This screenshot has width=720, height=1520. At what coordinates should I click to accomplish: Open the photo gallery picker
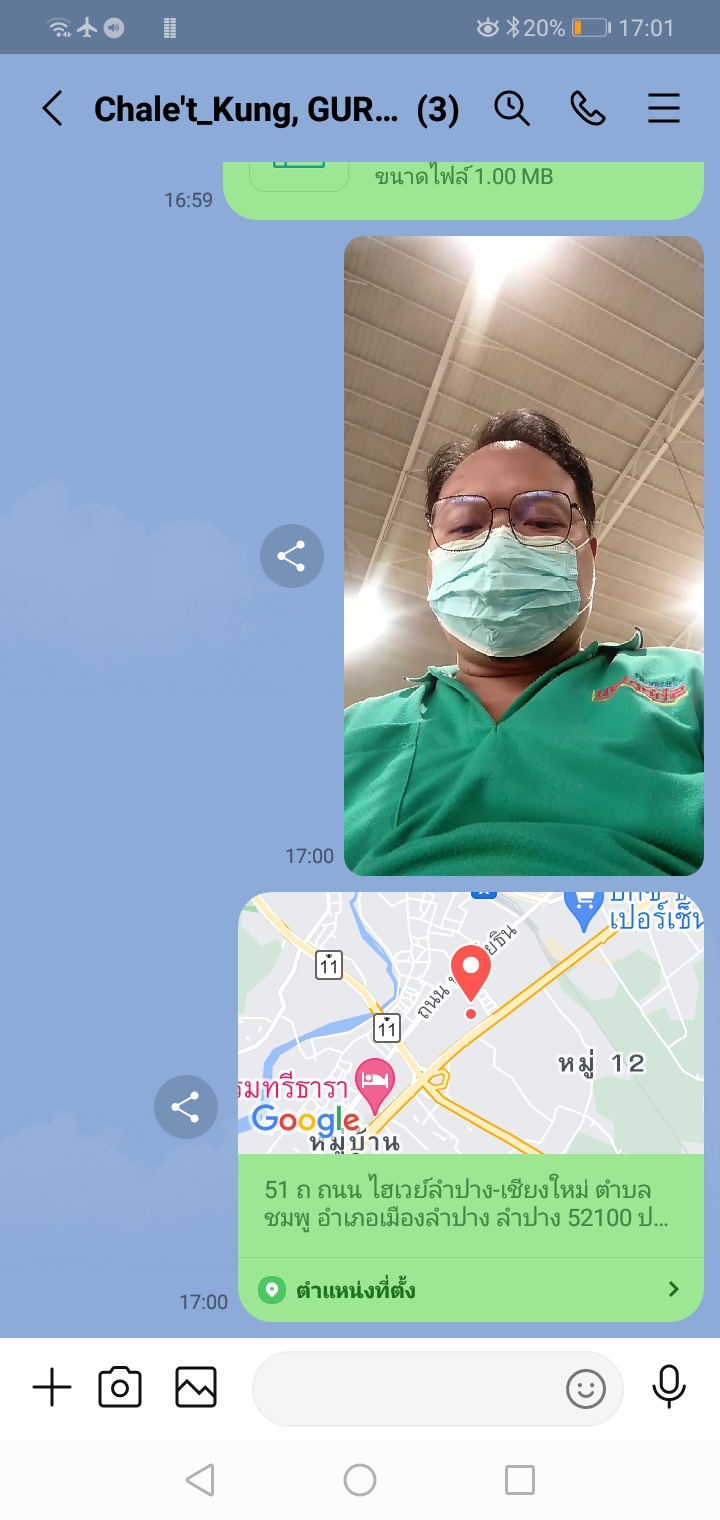pos(196,1388)
